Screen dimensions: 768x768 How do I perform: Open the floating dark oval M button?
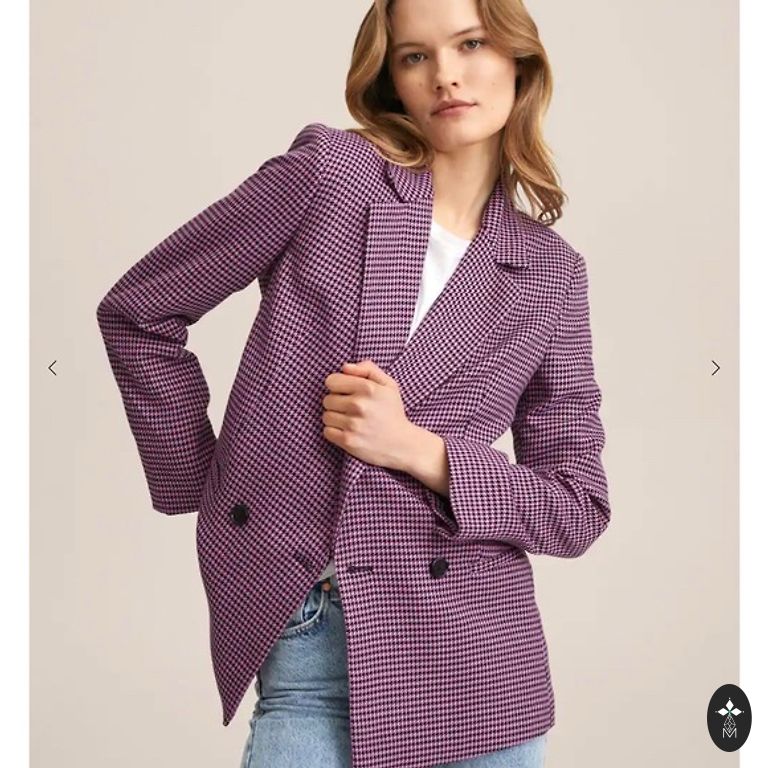[729, 717]
